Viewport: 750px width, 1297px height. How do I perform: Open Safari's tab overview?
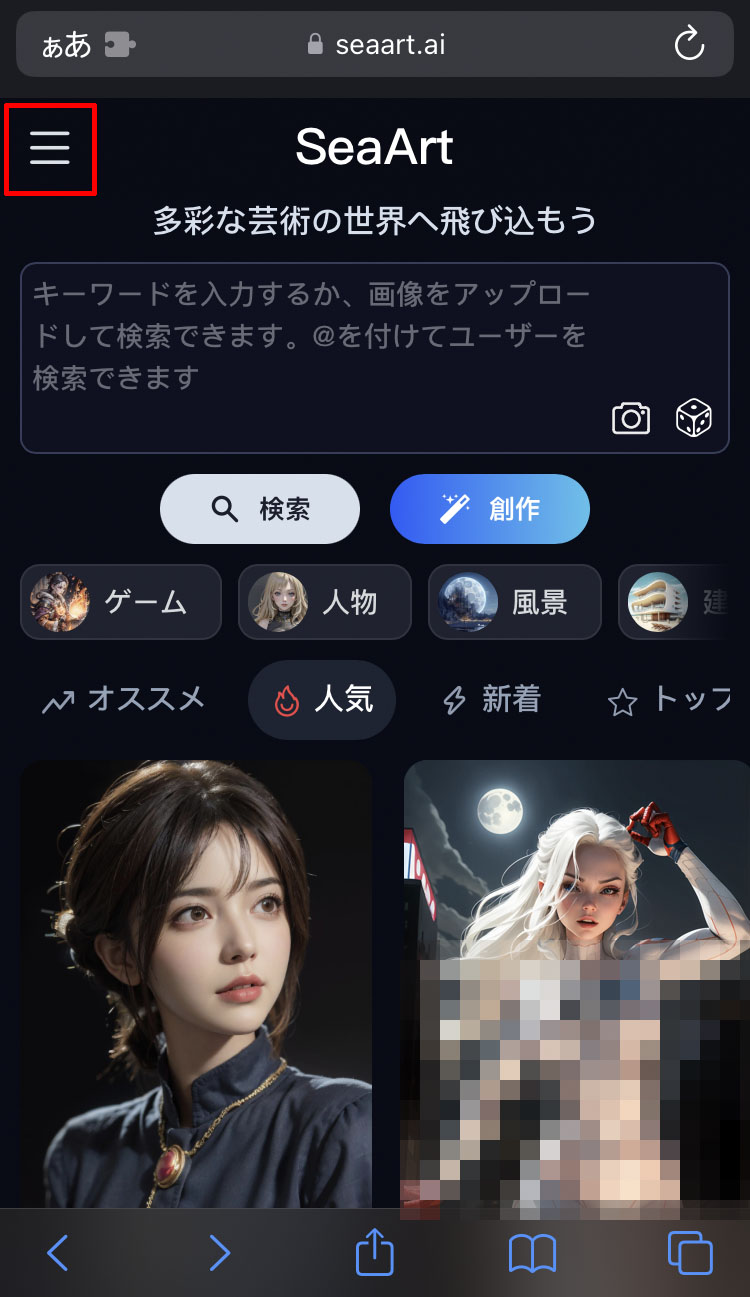pos(689,1251)
